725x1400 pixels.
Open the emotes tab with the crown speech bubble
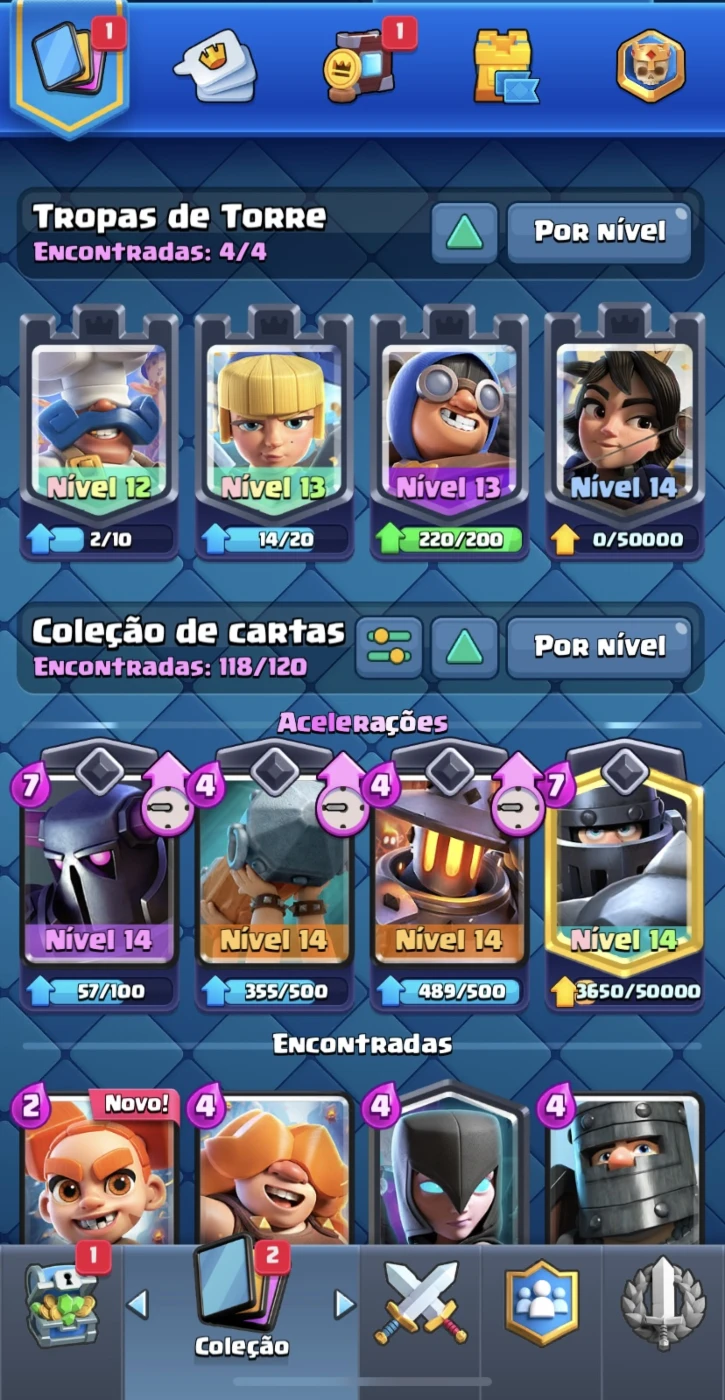215,65
